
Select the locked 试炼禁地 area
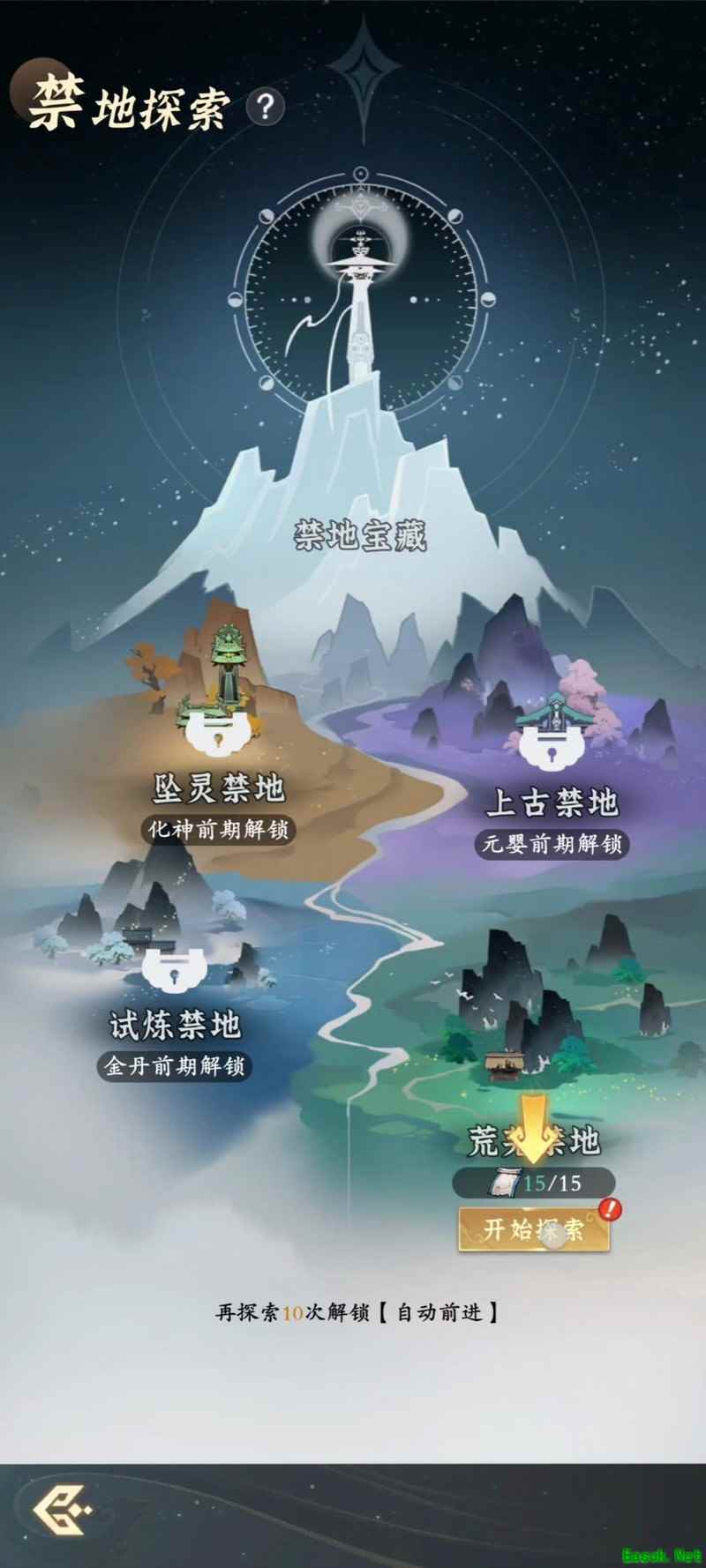click(x=174, y=976)
